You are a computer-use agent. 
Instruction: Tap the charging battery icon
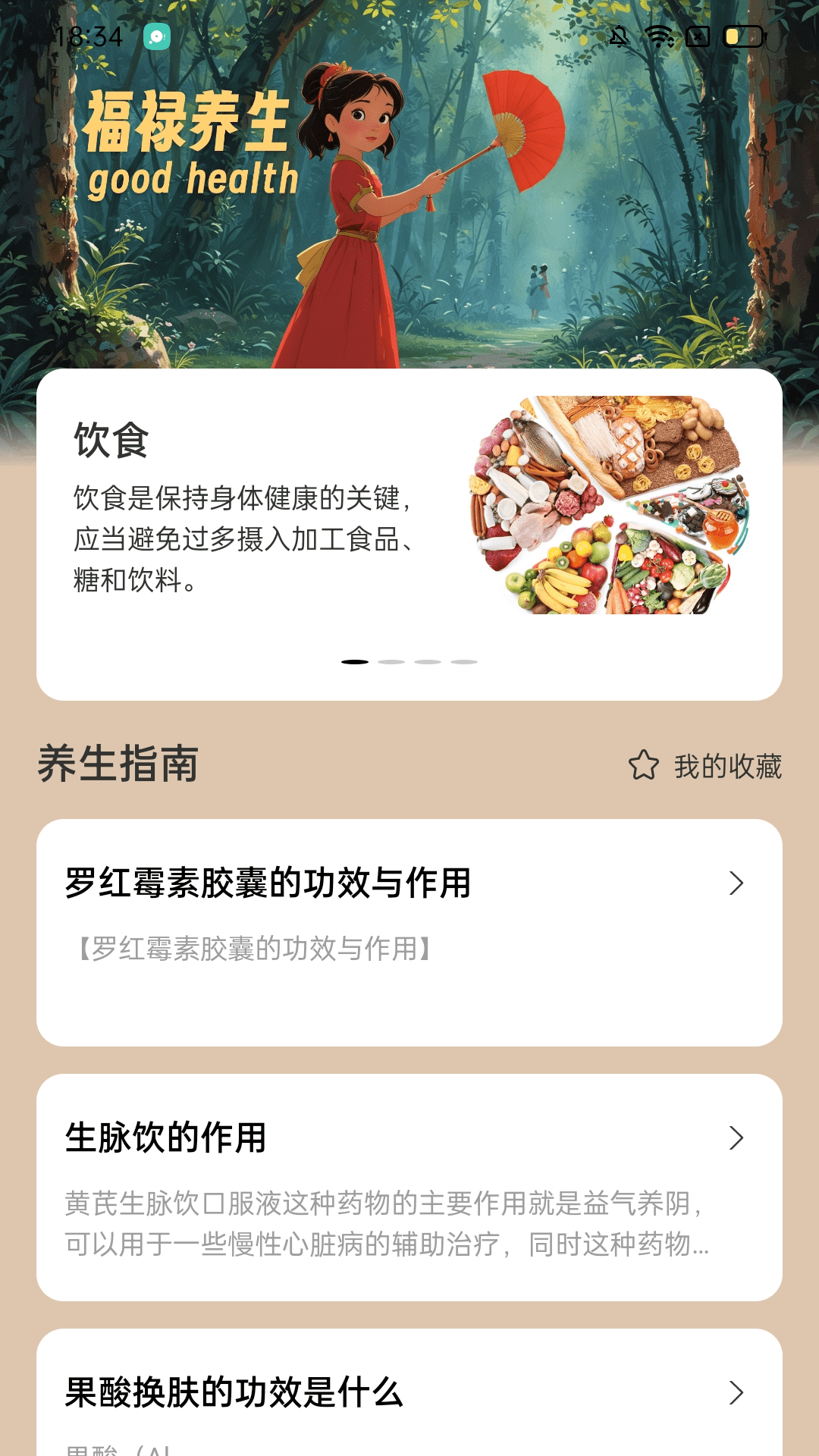(743, 35)
